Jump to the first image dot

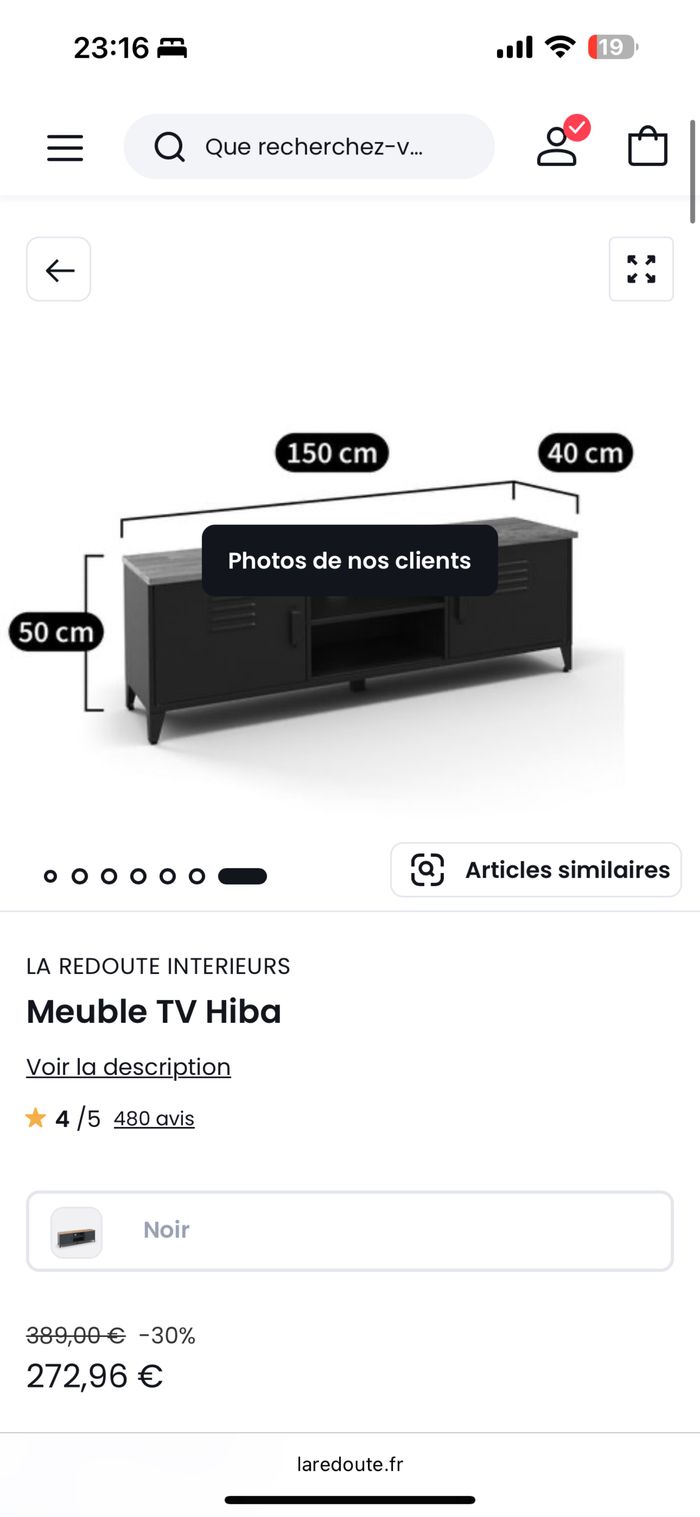point(50,877)
